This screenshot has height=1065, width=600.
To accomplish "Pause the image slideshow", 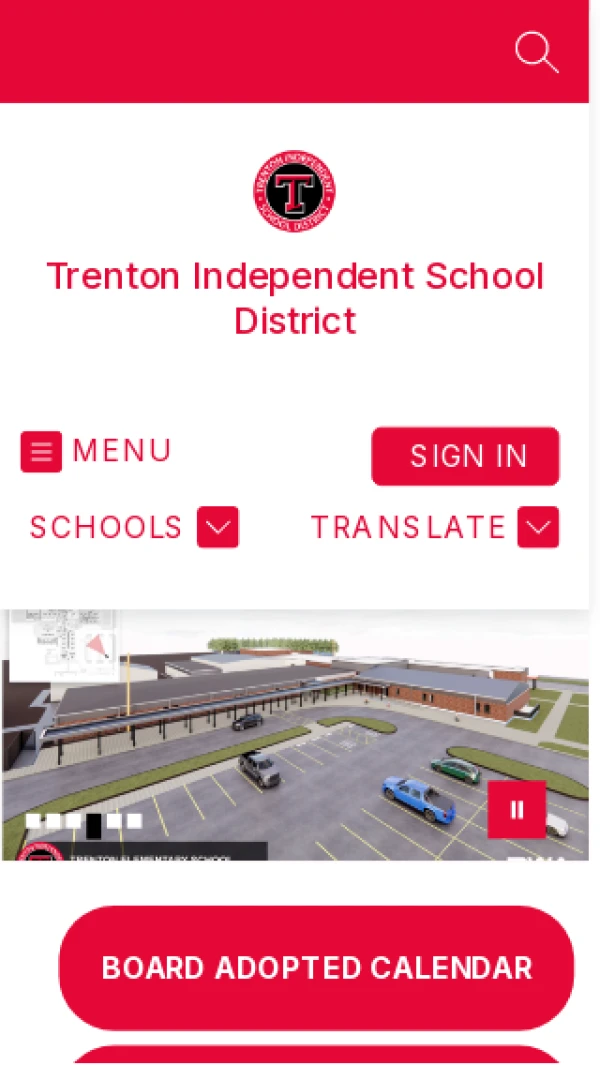I will tap(516, 809).
